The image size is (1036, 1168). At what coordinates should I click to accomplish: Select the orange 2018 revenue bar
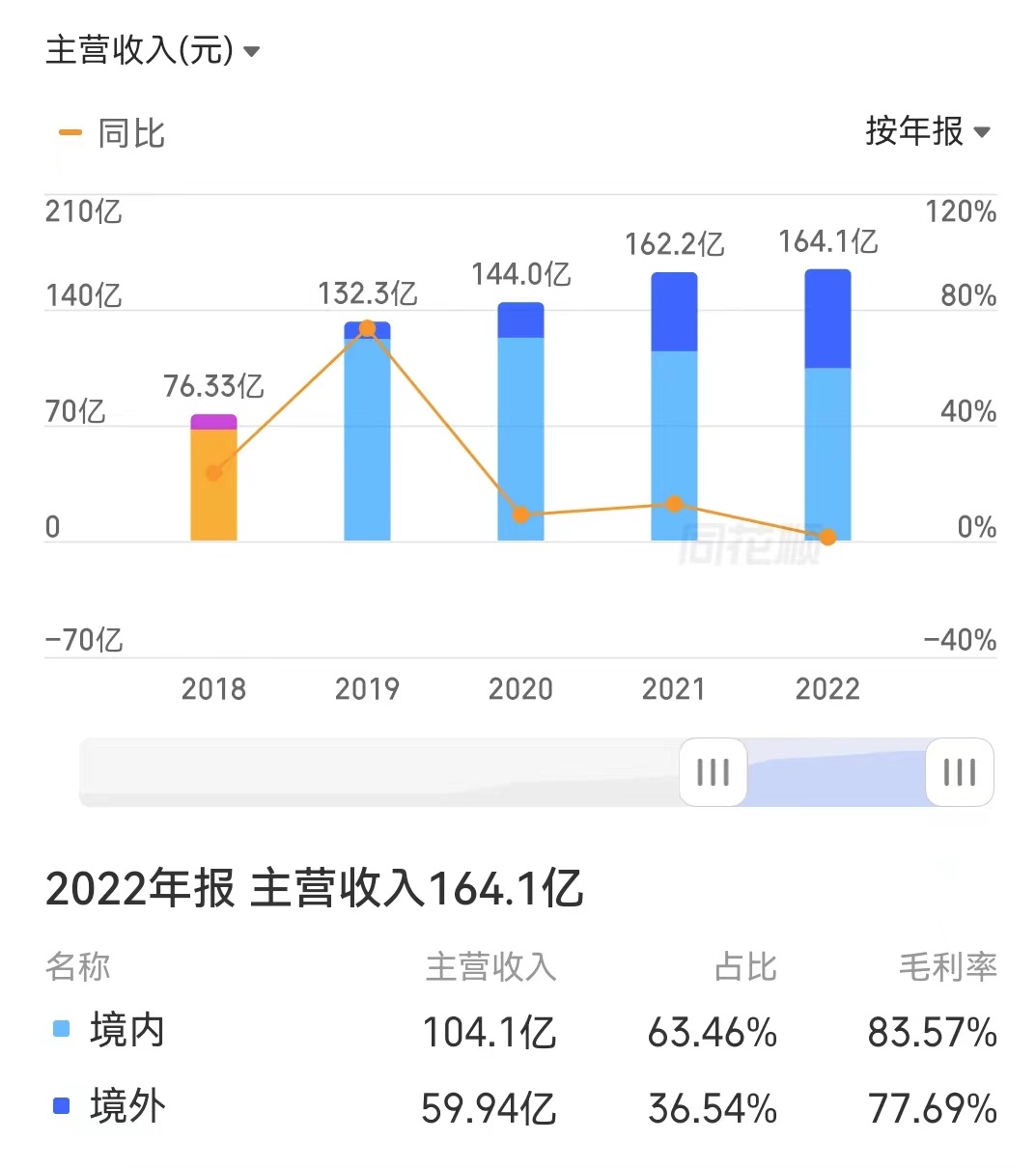pyautogui.click(x=214, y=478)
